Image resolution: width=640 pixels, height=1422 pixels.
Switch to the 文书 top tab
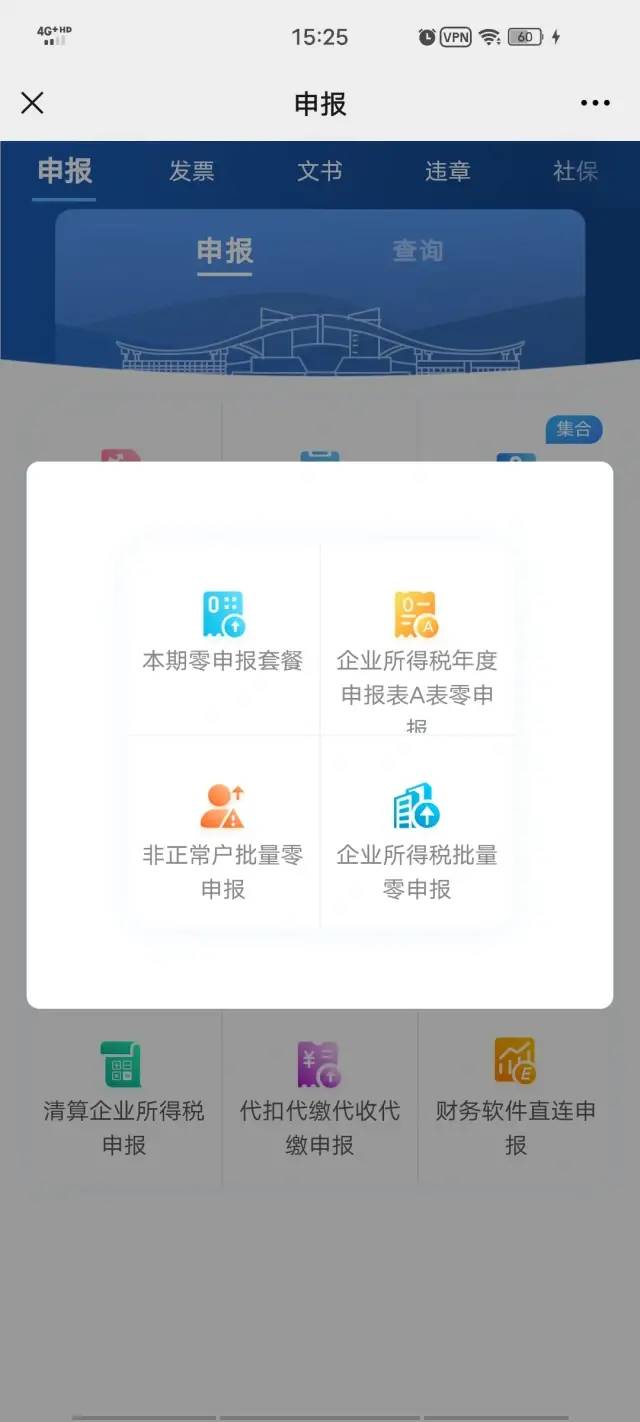click(320, 171)
